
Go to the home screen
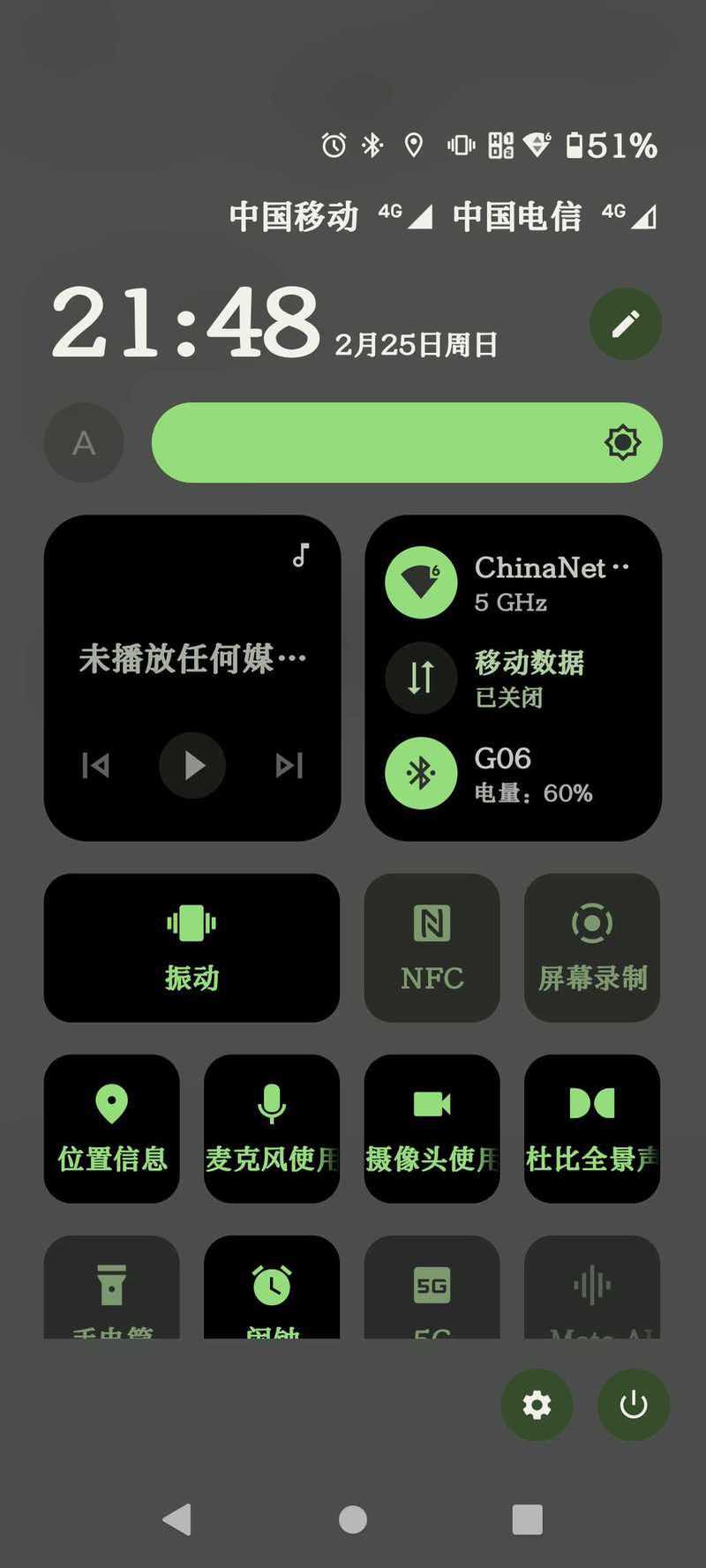353,1519
